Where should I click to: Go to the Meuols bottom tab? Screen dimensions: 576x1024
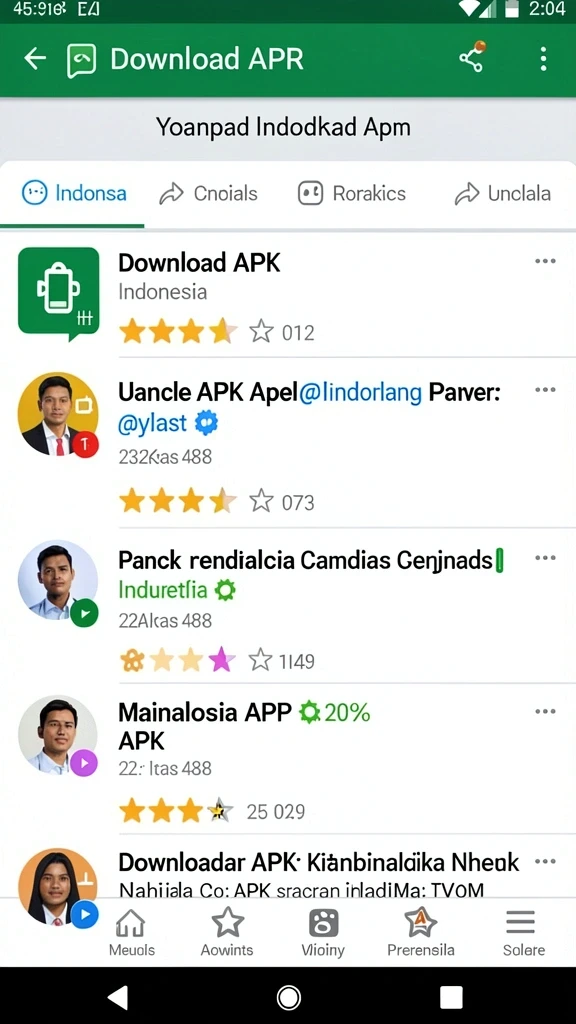point(131,933)
